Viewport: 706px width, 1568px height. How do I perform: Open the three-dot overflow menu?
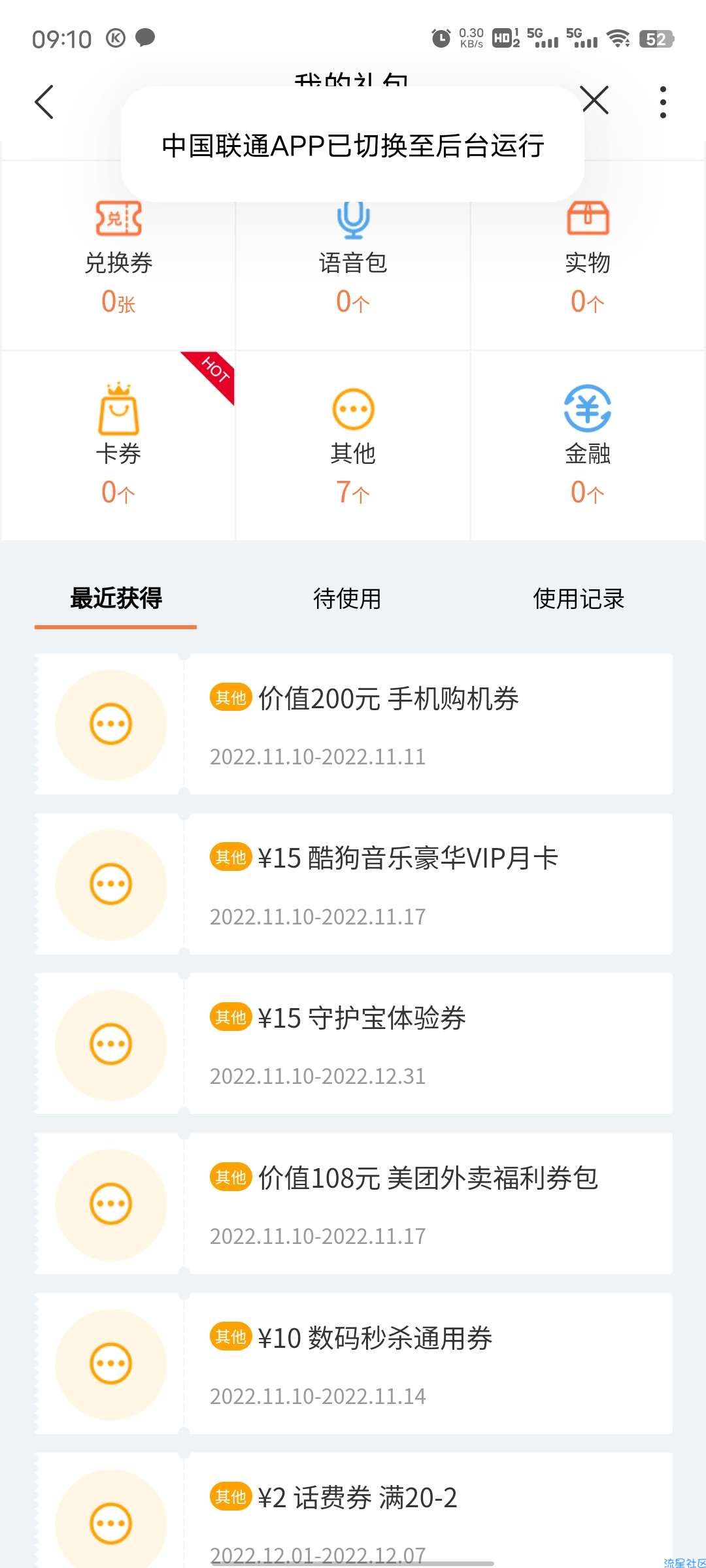[663, 102]
